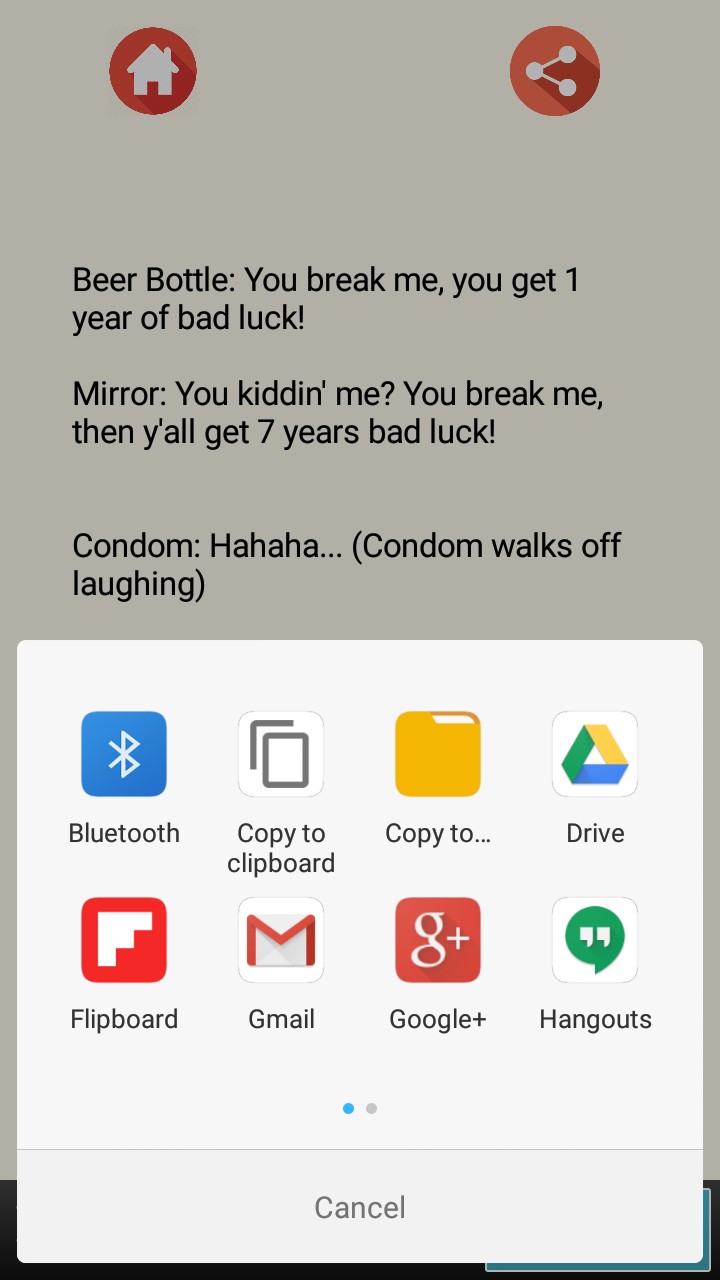The image size is (720, 1280).
Task: Go to the second page indicator dot
Action: coord(372,1108)
